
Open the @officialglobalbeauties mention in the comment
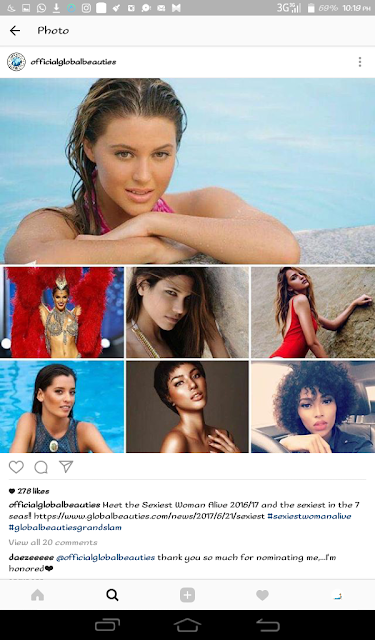(x=105, y=557)
